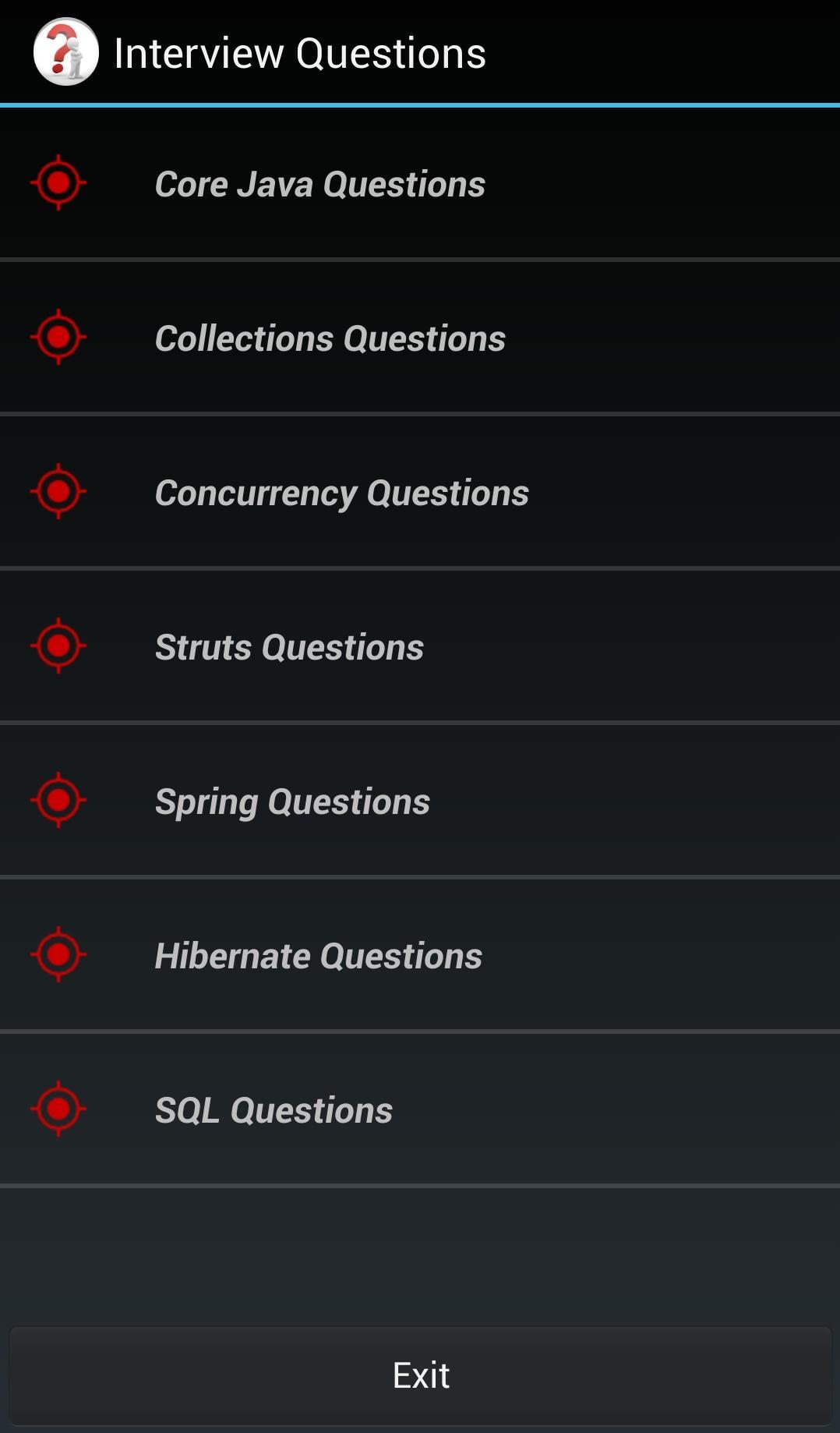
Task: Click the red target icon beside Collections Questions
Action: pos(58,338)
